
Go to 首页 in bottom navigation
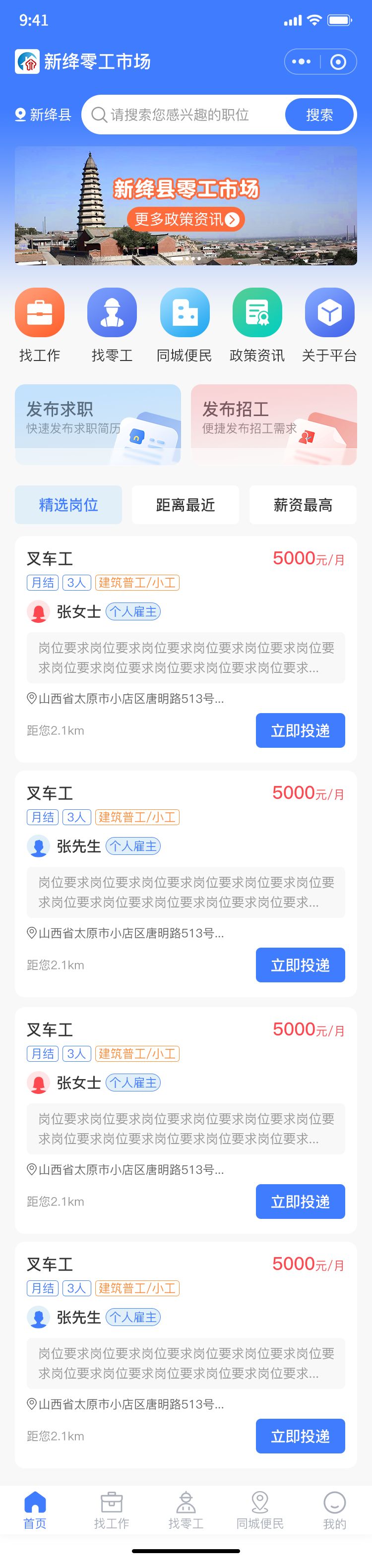pyautogui.click(x=35, y=1510)
